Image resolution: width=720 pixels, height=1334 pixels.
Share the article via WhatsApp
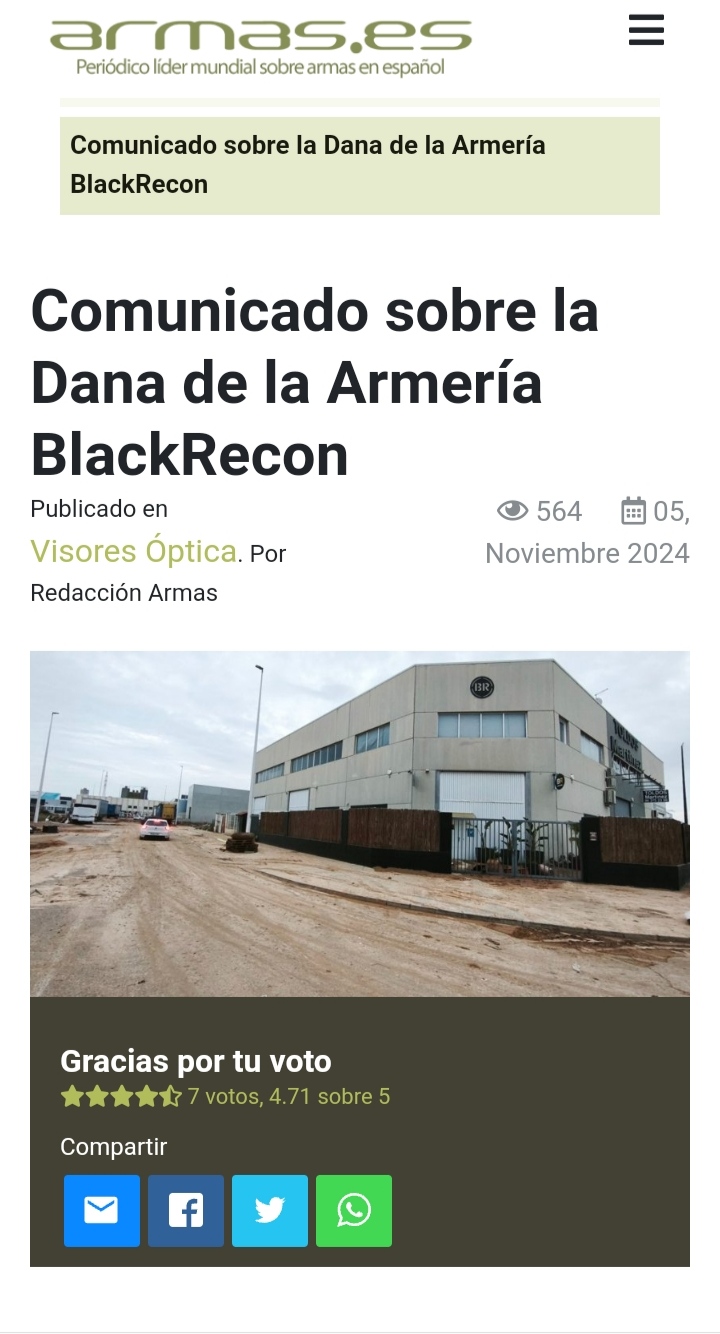coord(354,1211)
